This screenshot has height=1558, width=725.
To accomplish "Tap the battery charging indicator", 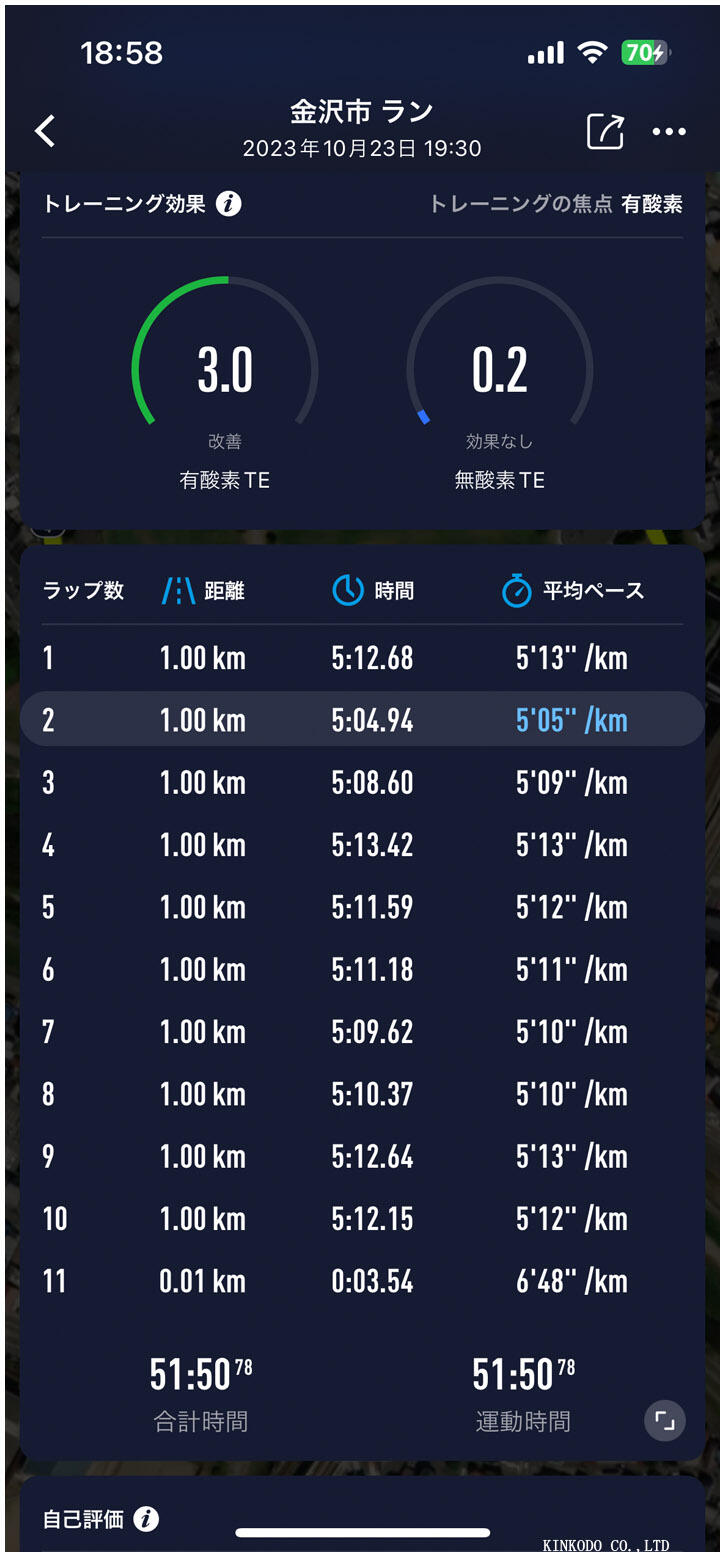I will click(x=645, y=52).
